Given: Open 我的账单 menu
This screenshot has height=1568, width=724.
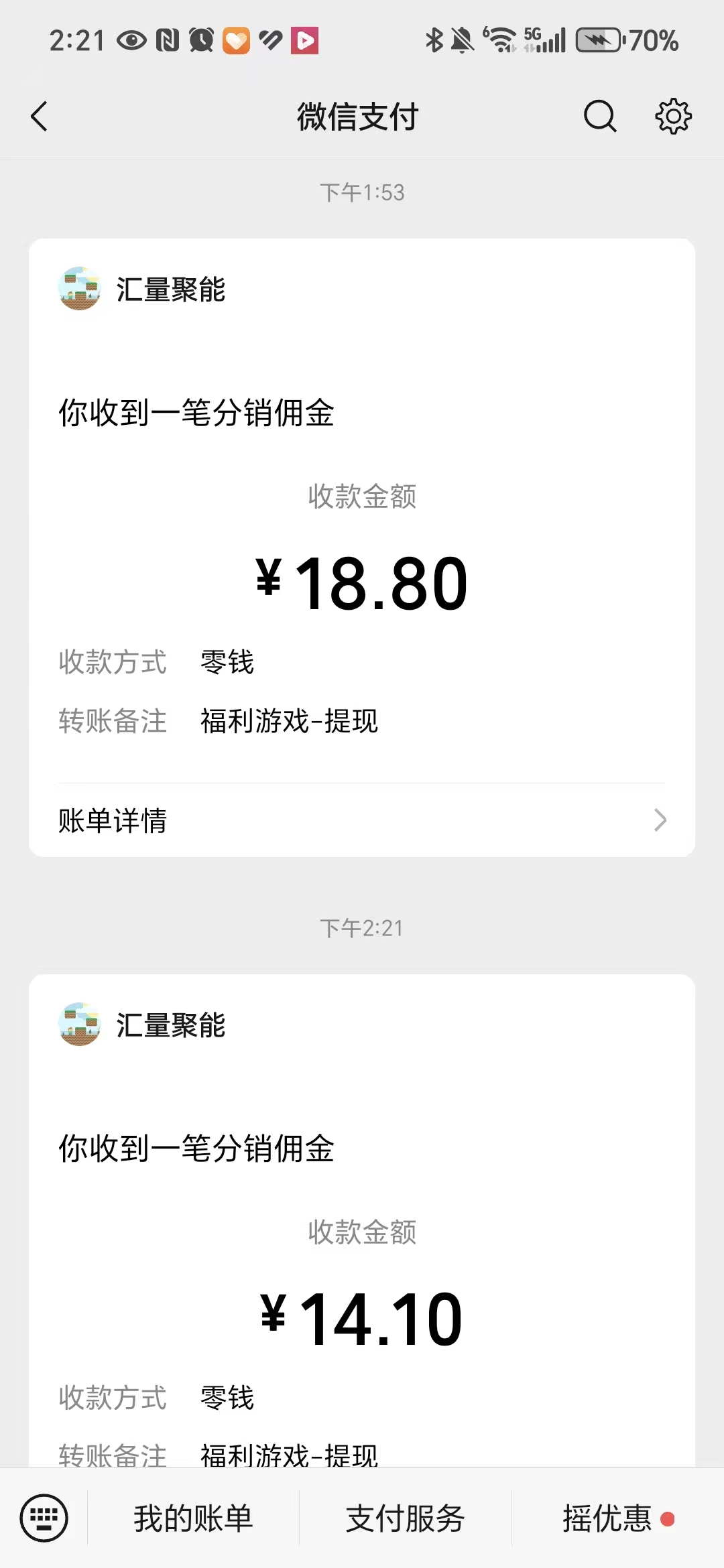Looking at the screenshot, I should tap(193, 1518).
